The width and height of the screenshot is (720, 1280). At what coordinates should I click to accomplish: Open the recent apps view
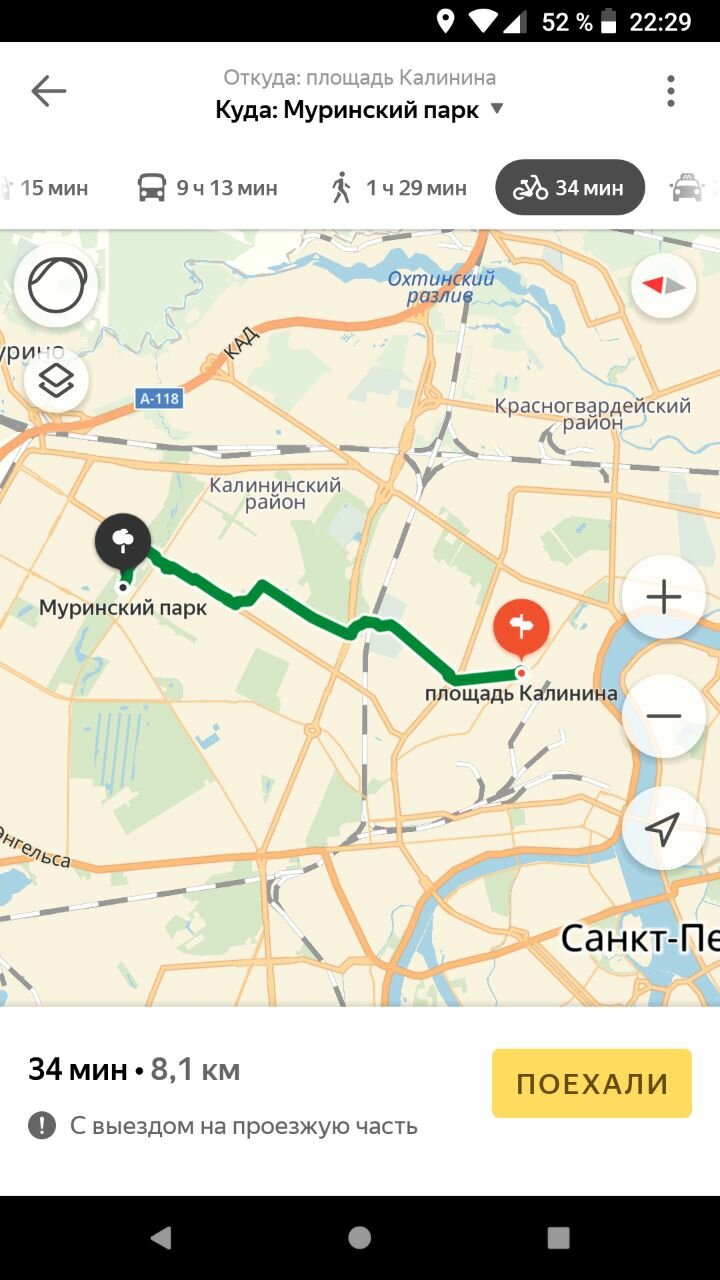[x=559, y=1237]
